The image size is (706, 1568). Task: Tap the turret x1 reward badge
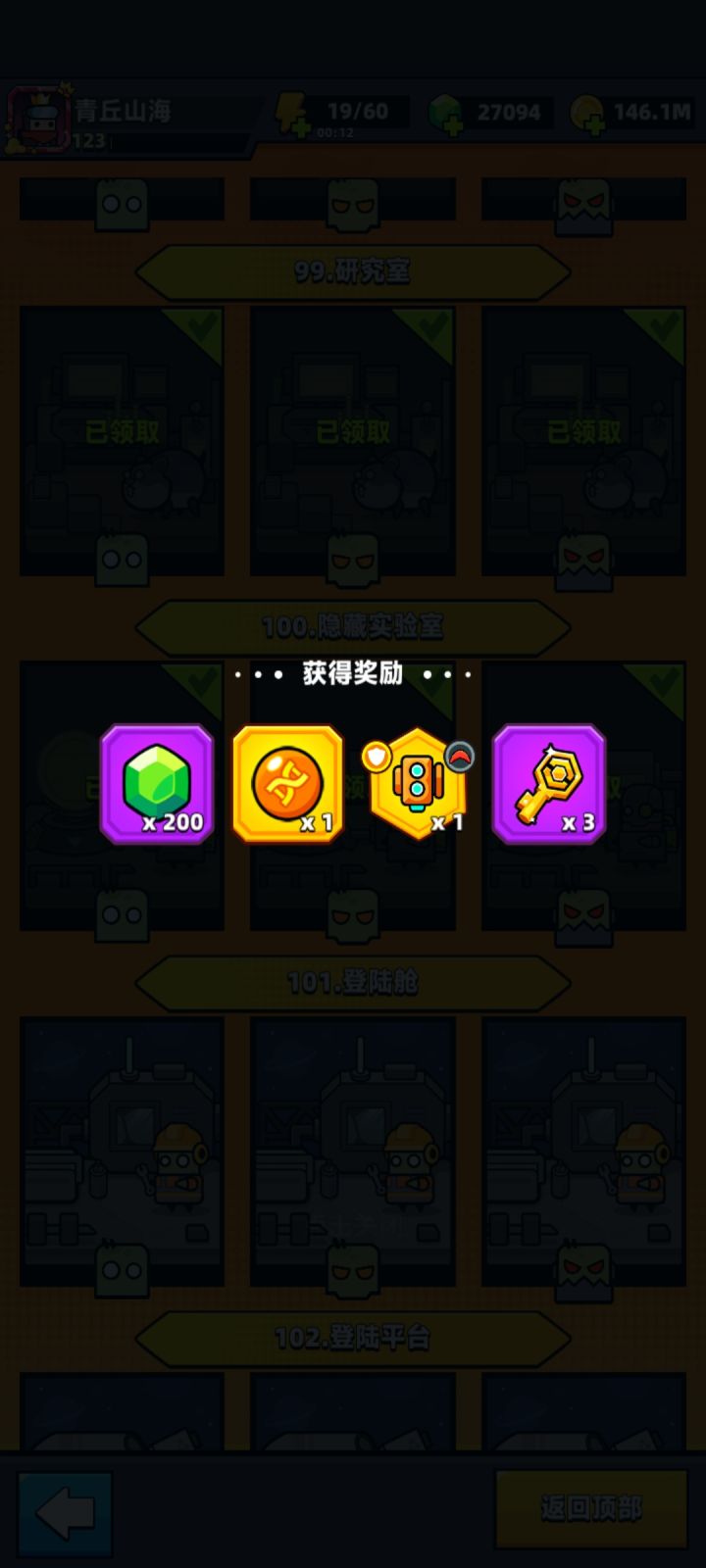click(x=418, y=784)
